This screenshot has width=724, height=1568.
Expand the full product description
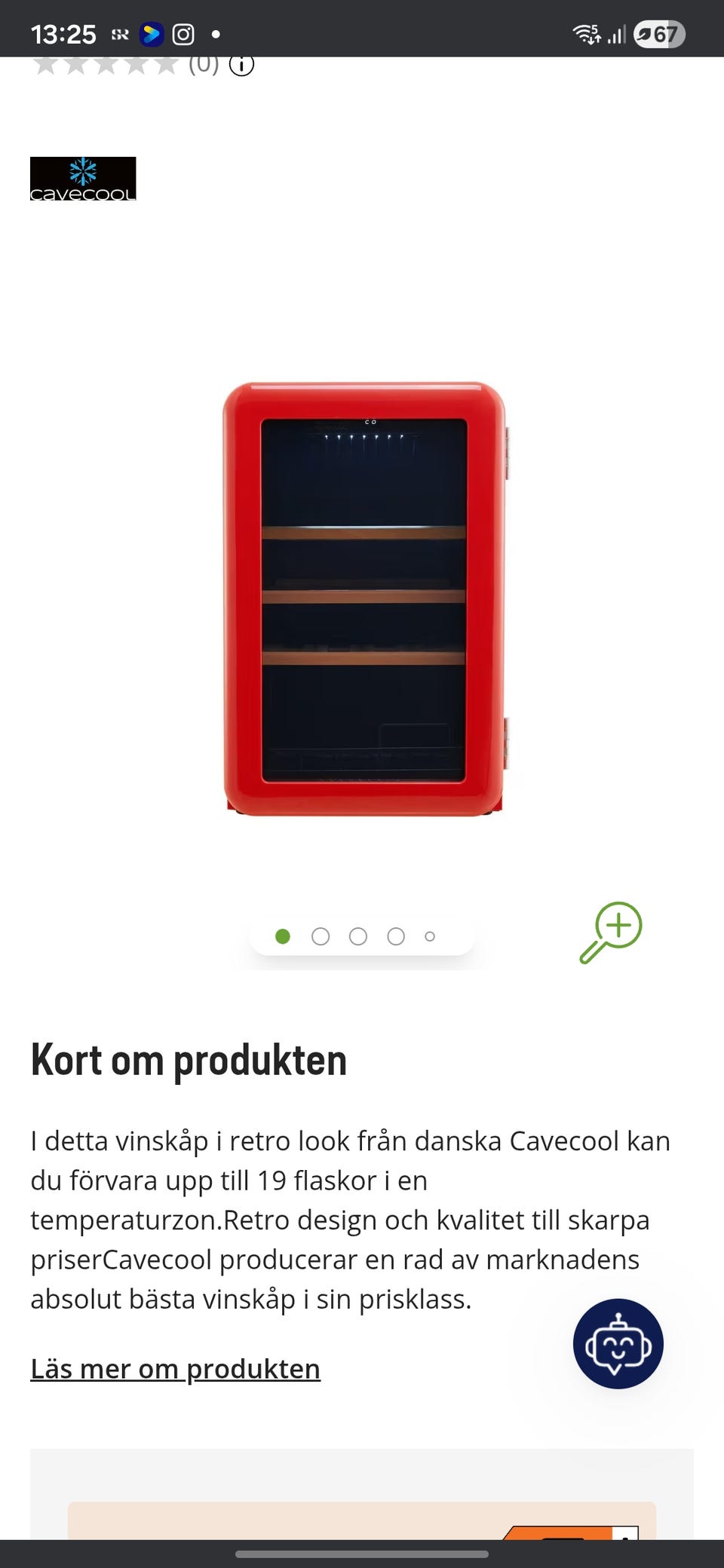pyautogui.click(x=175, y=1368)
